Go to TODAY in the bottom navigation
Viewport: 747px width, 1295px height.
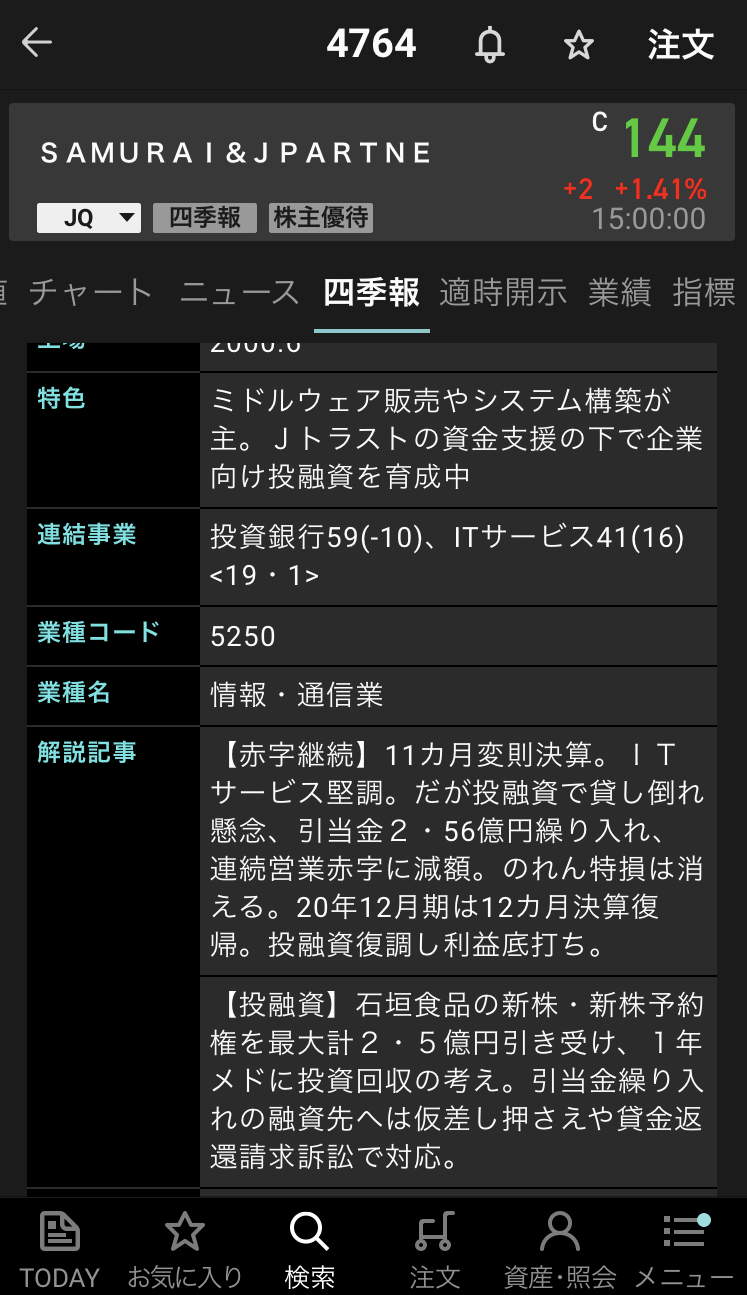tap(60, 1247)
